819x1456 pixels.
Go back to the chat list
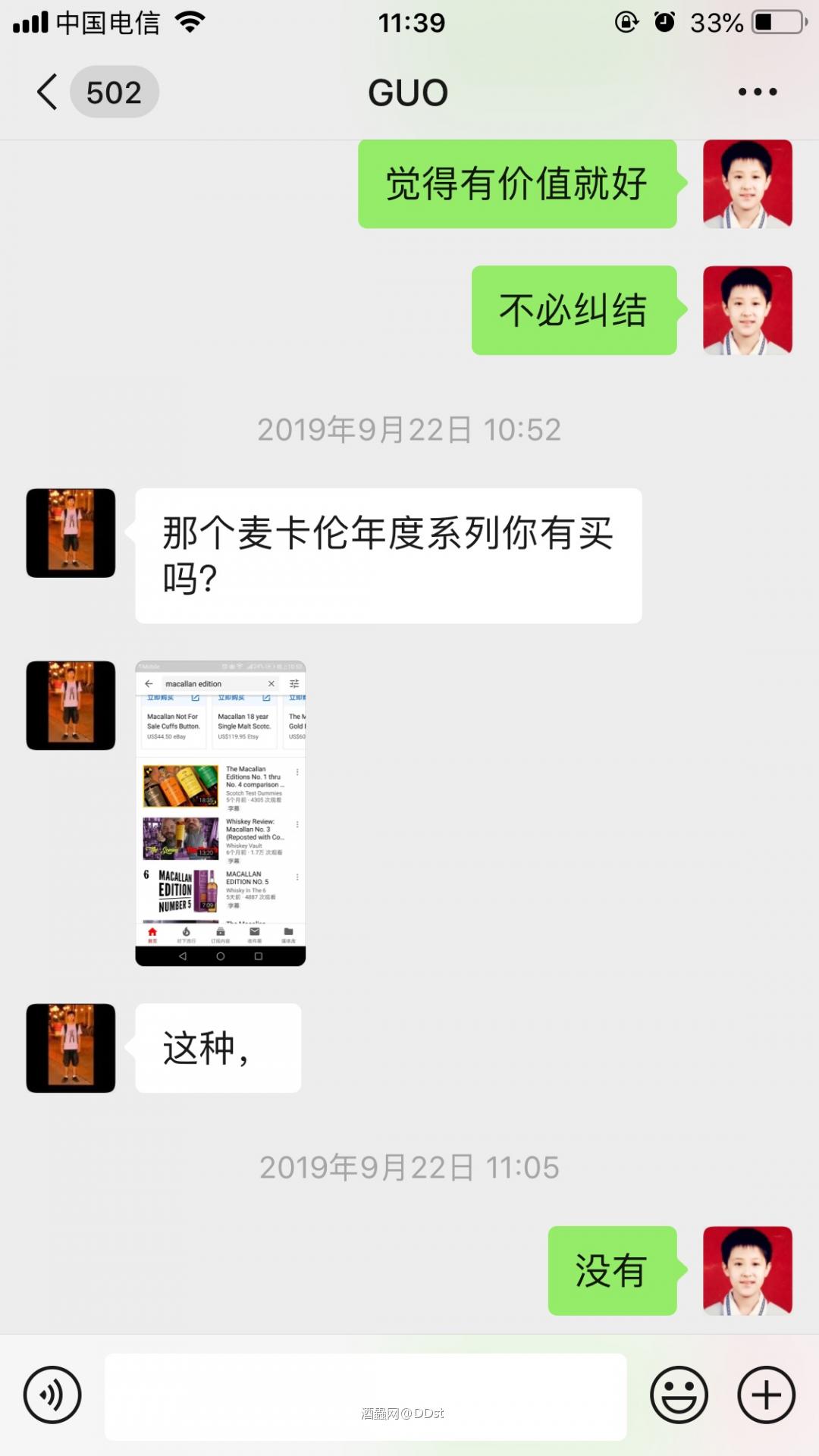click(49, 92)
